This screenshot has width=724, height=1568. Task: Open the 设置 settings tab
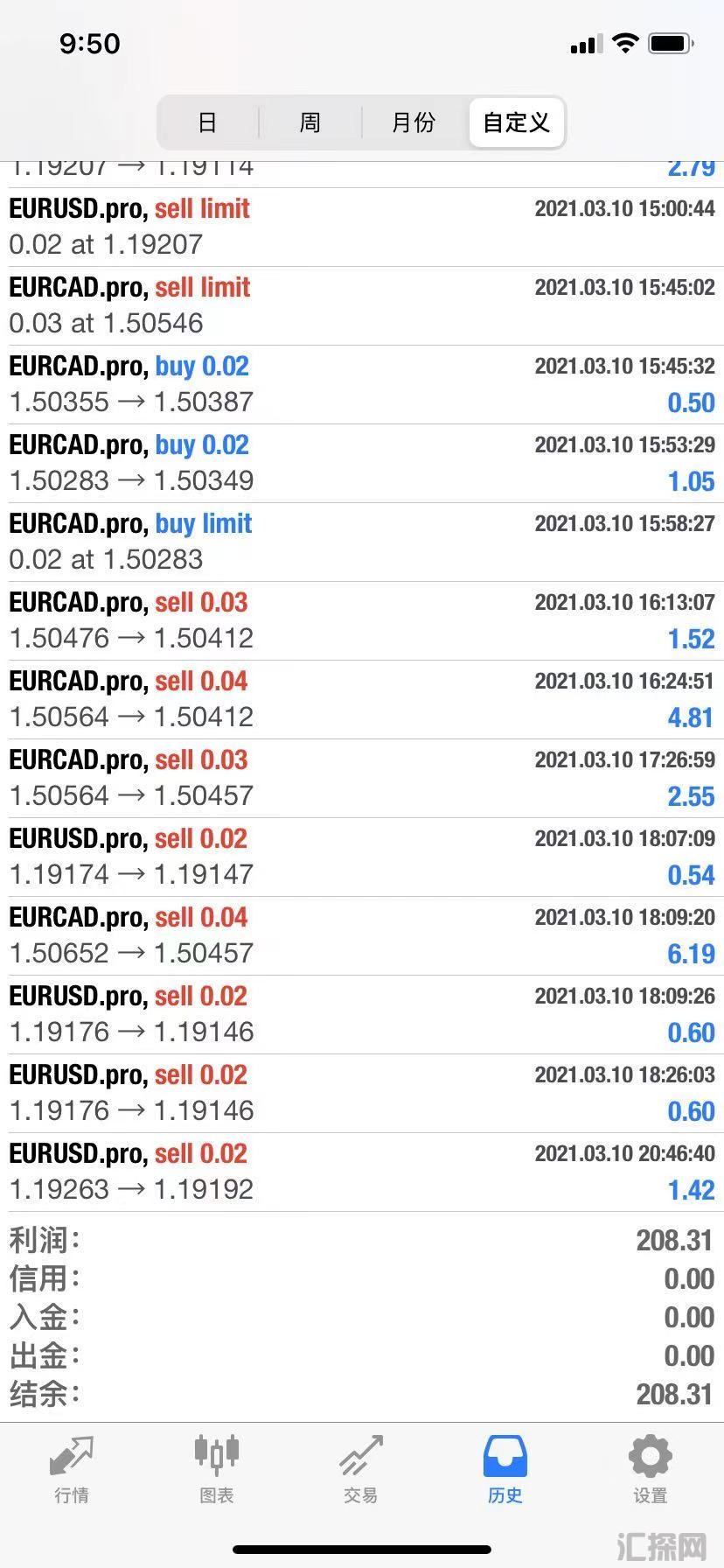650,1469
